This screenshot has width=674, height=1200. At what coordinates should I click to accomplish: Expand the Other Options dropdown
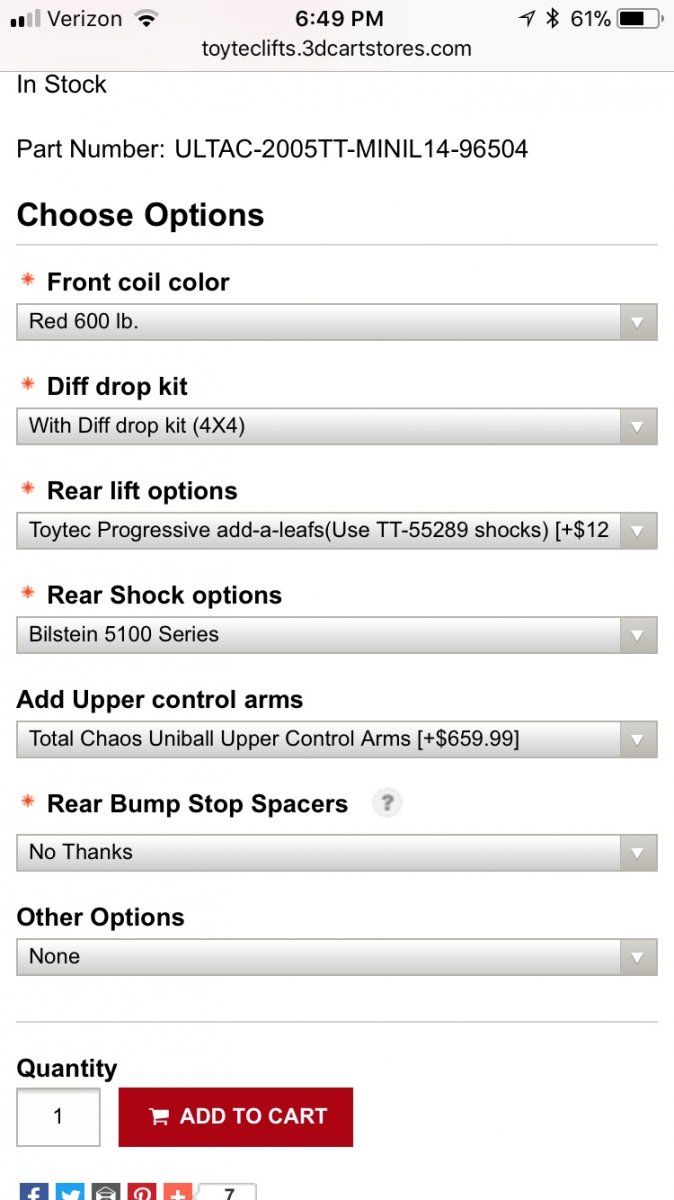coord(336,956)
